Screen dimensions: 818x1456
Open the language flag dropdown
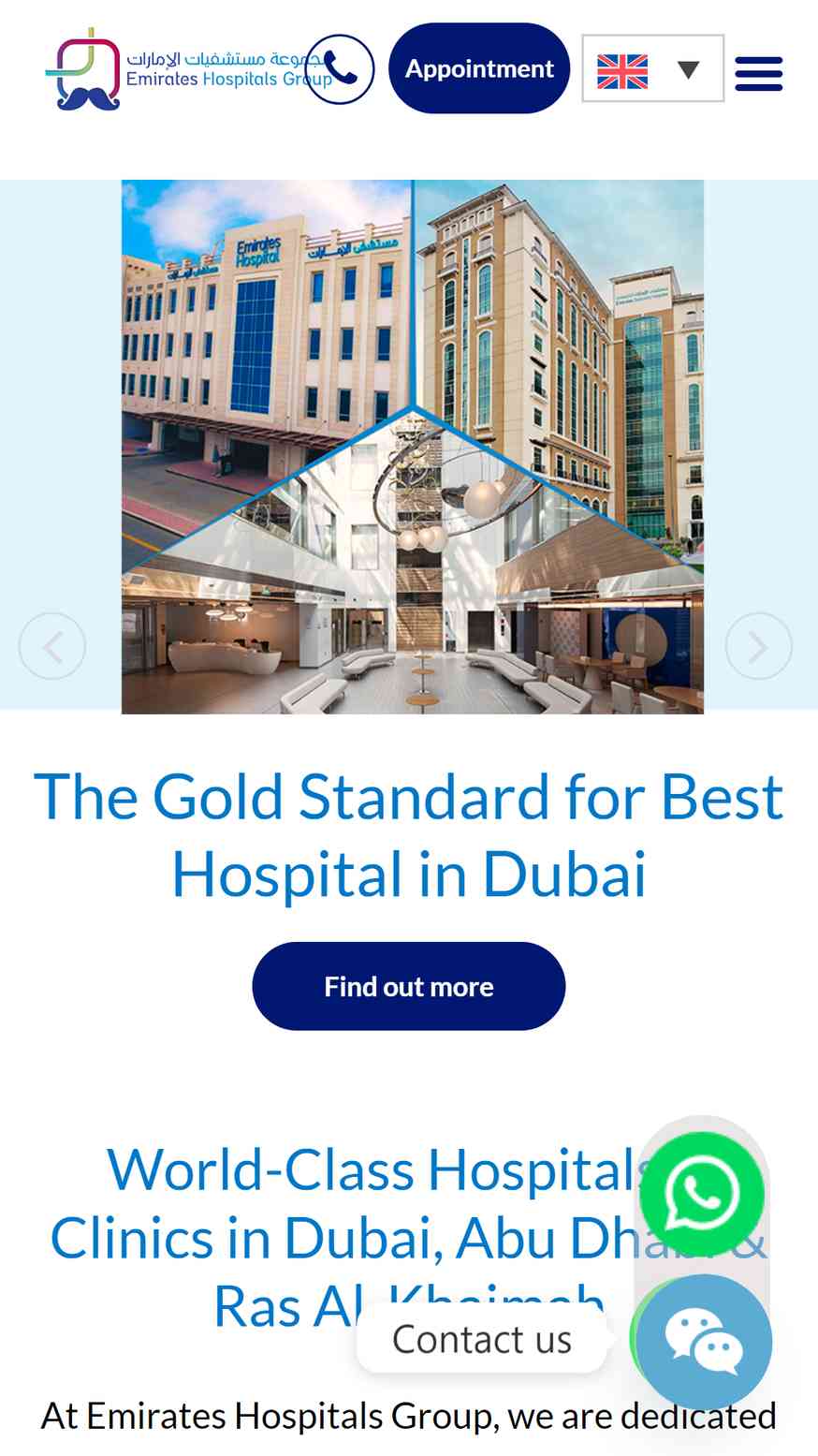point(652,68)
